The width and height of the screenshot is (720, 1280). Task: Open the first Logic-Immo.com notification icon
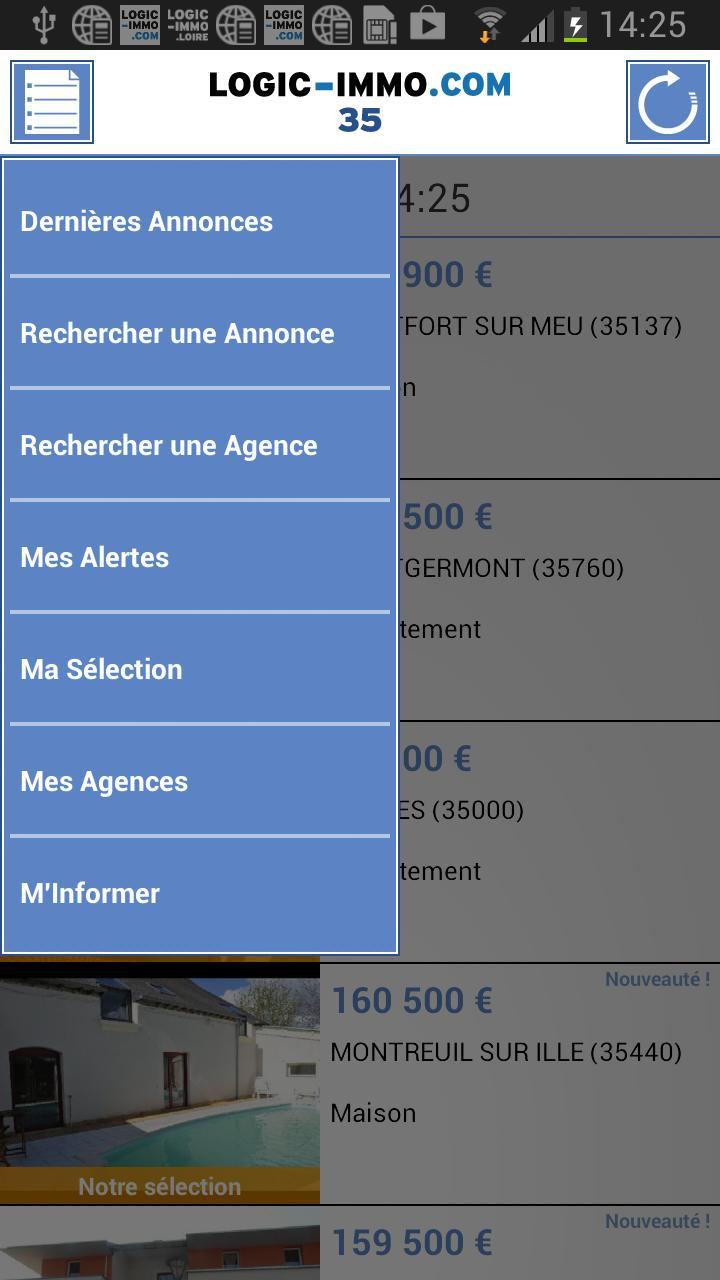pos(140,26)
